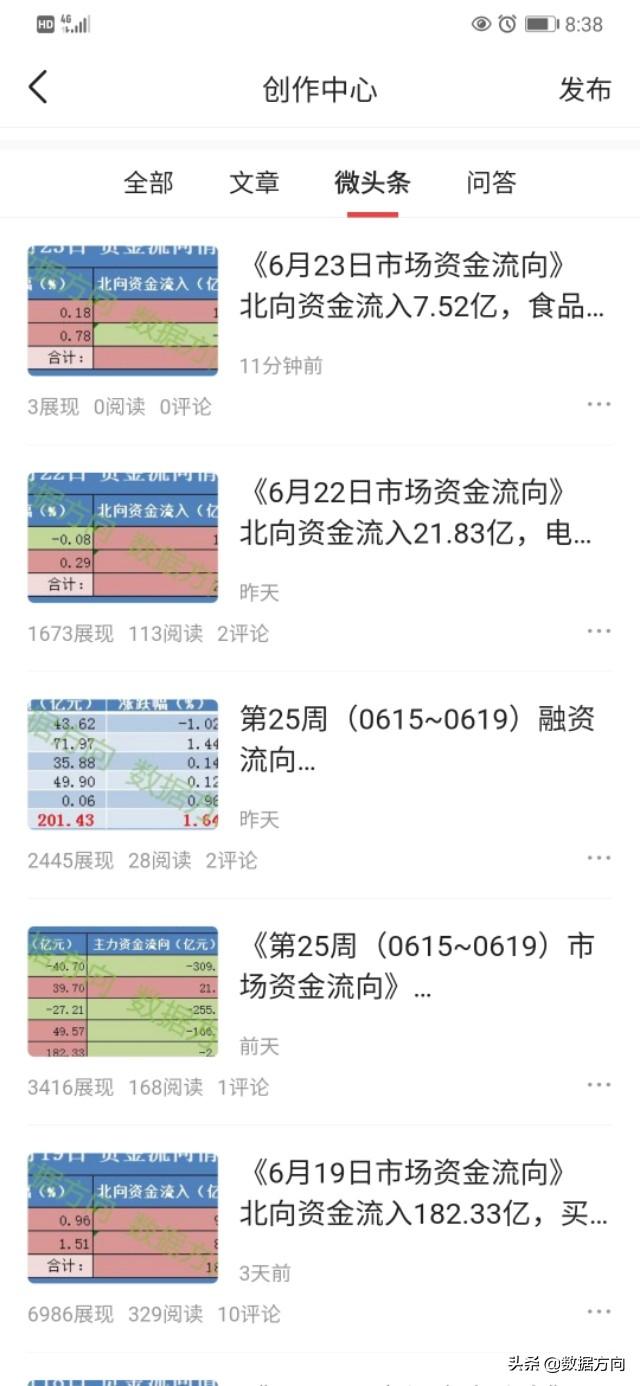Open the 6月23日市场资金流向 post
Image resolution: width=640 pixels, height=1386 pixels.
[422, 286]
